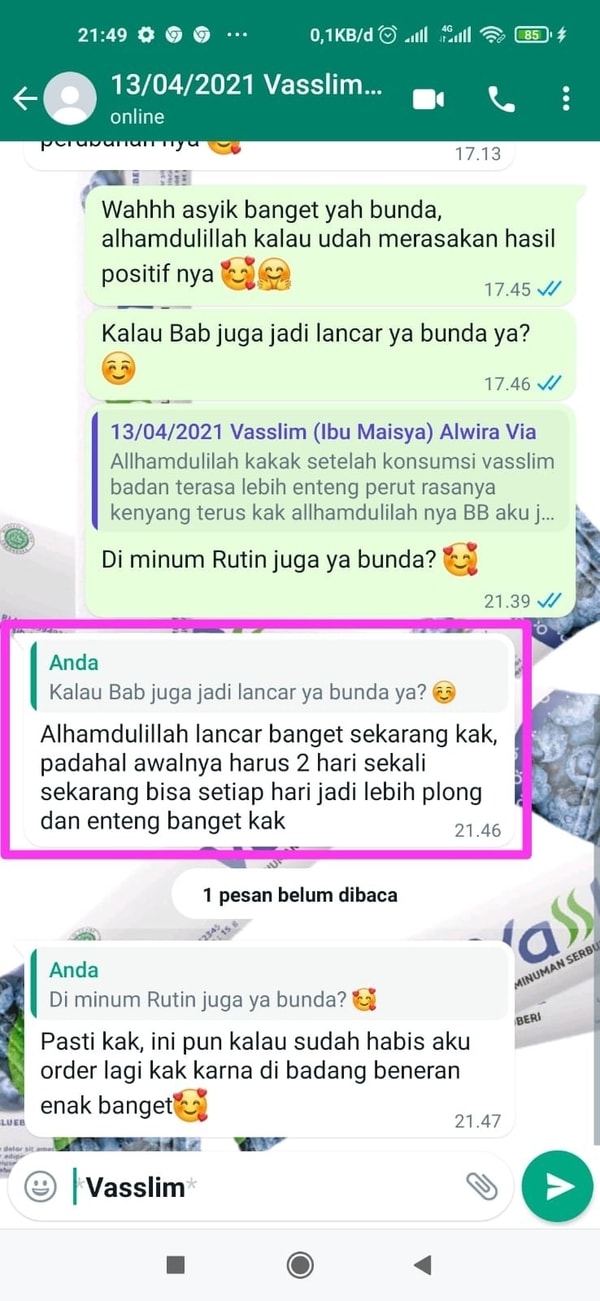Start a voice call
Image resolution: width=600 pixels, height=1301 pixels.
click(500, 98)
